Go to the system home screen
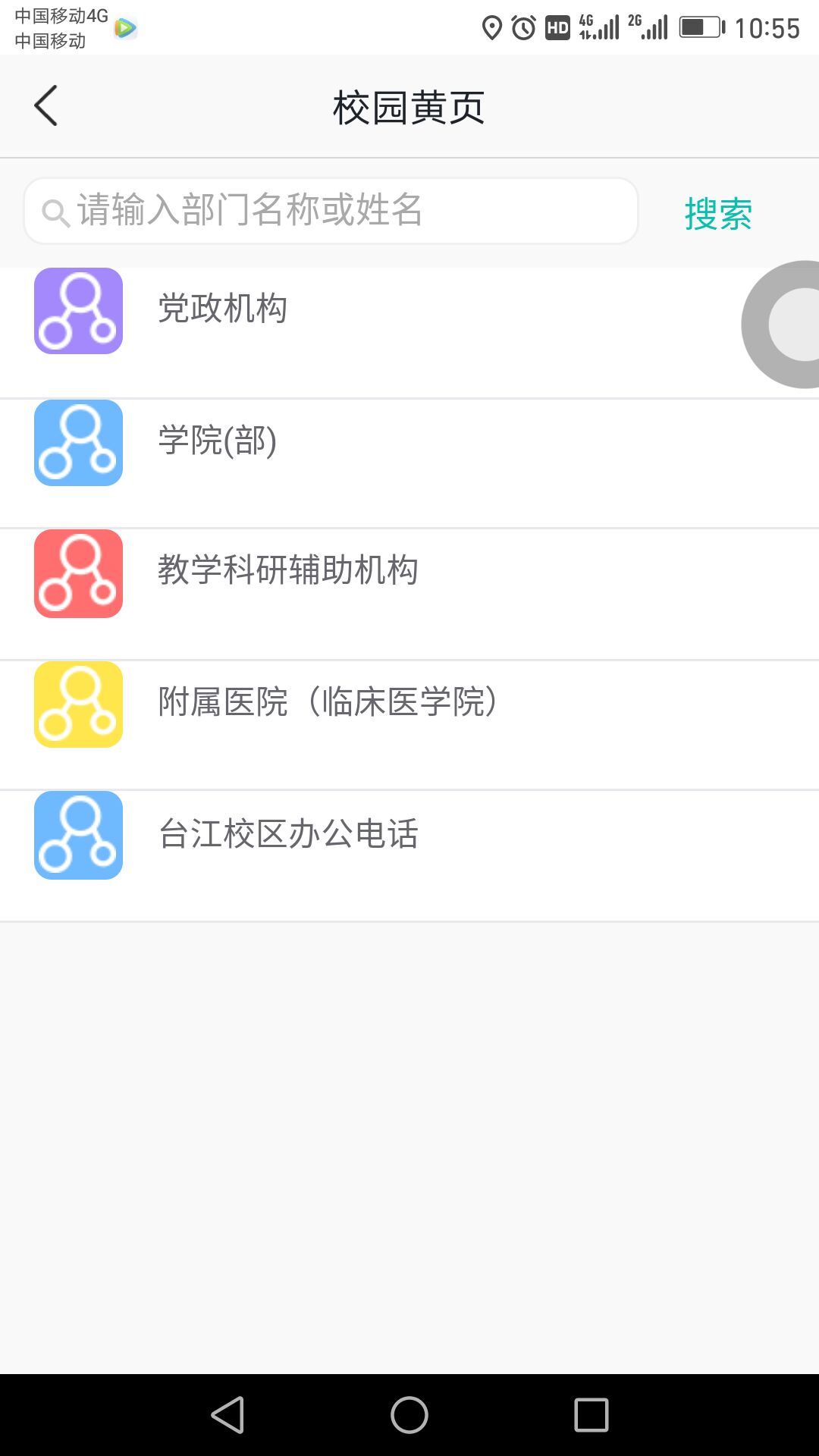The image size is (819, 1456). coord(409,1415)
